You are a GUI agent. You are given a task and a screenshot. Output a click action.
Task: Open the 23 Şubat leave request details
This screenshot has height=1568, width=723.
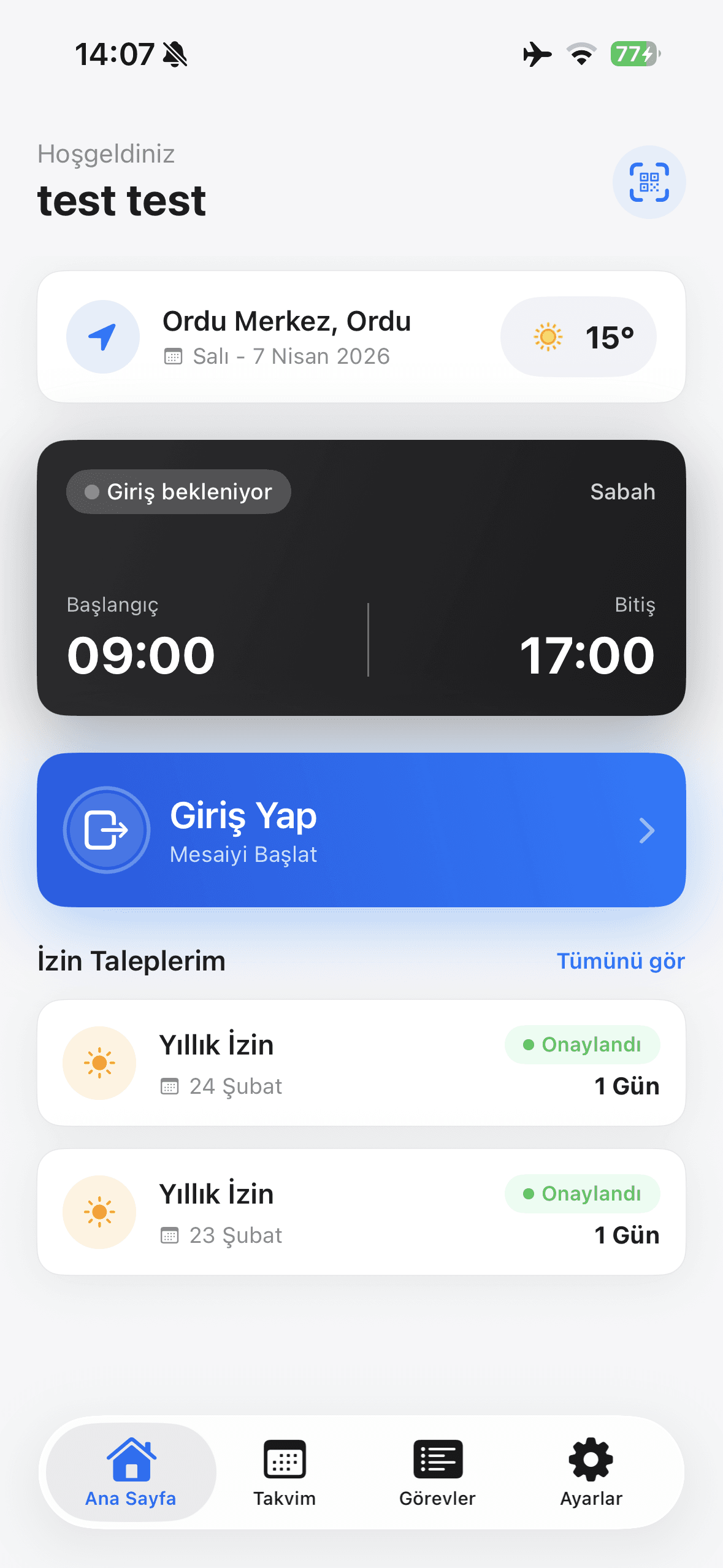click(x=362, y=1212)
